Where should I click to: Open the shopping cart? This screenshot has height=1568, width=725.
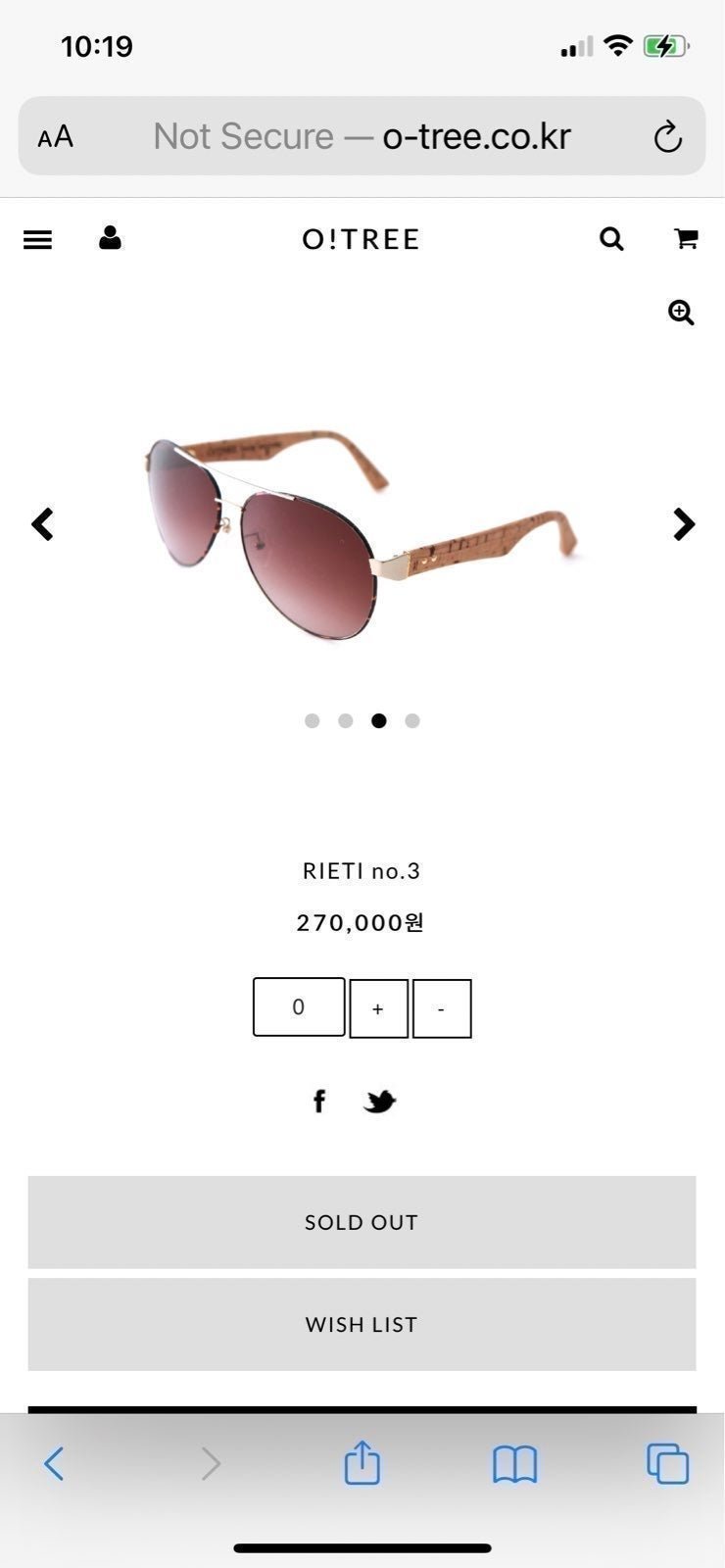pyautogui.click(x=686, y=239)
